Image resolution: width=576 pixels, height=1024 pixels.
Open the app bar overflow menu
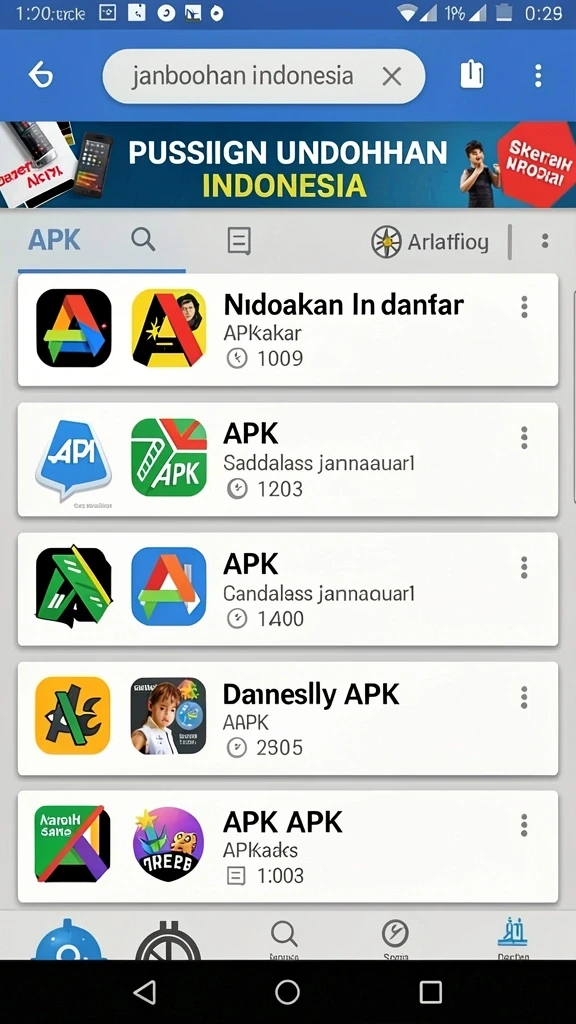(x=538, y=76)
